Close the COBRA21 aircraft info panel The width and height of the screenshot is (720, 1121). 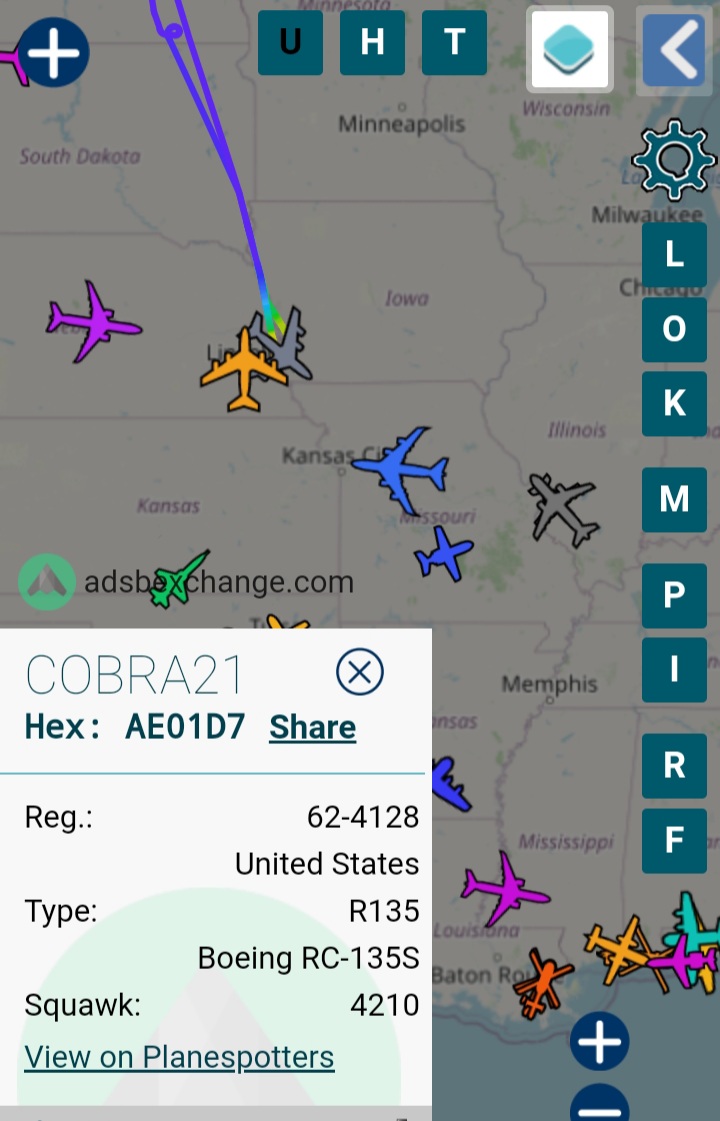(x=360, y=671)
